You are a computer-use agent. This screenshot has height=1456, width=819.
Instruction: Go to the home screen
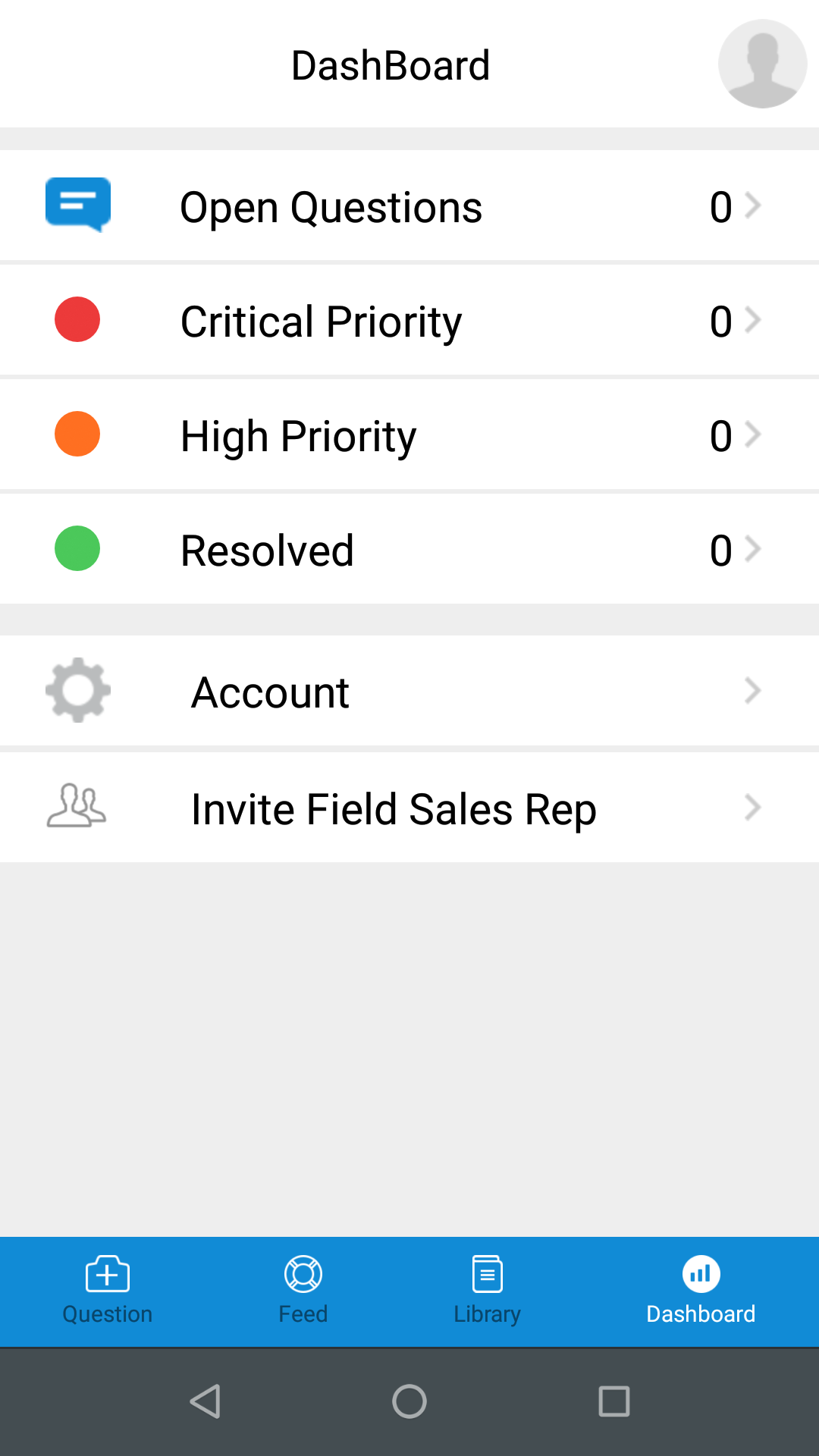tap(409, 1401)
